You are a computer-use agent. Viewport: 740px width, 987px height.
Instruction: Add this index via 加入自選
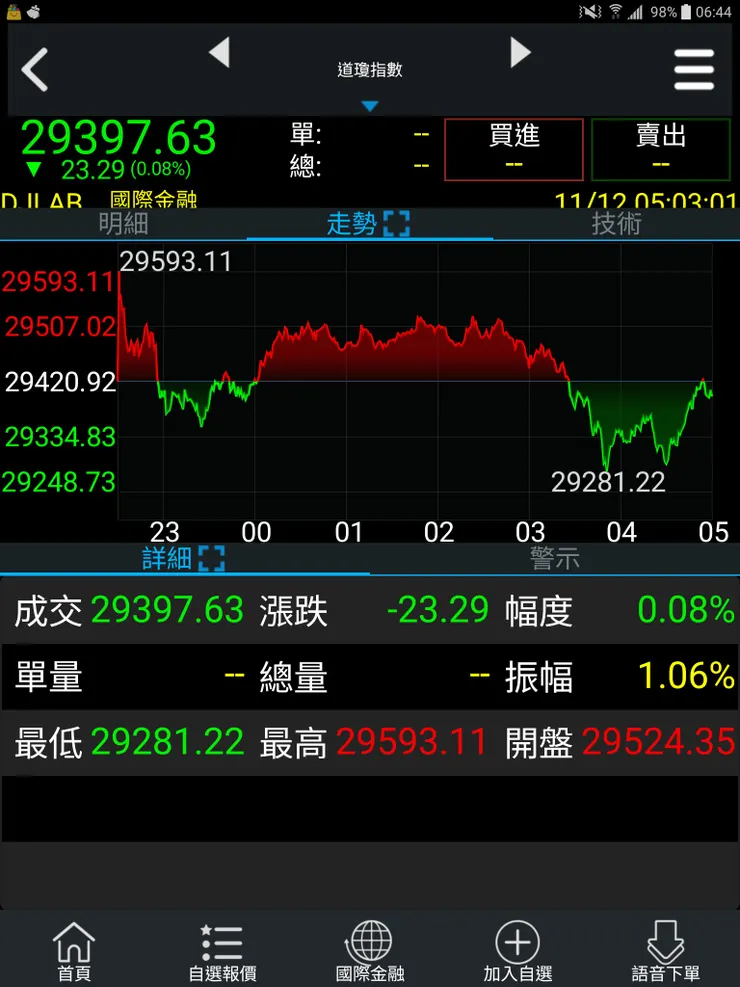coord(518,950)
